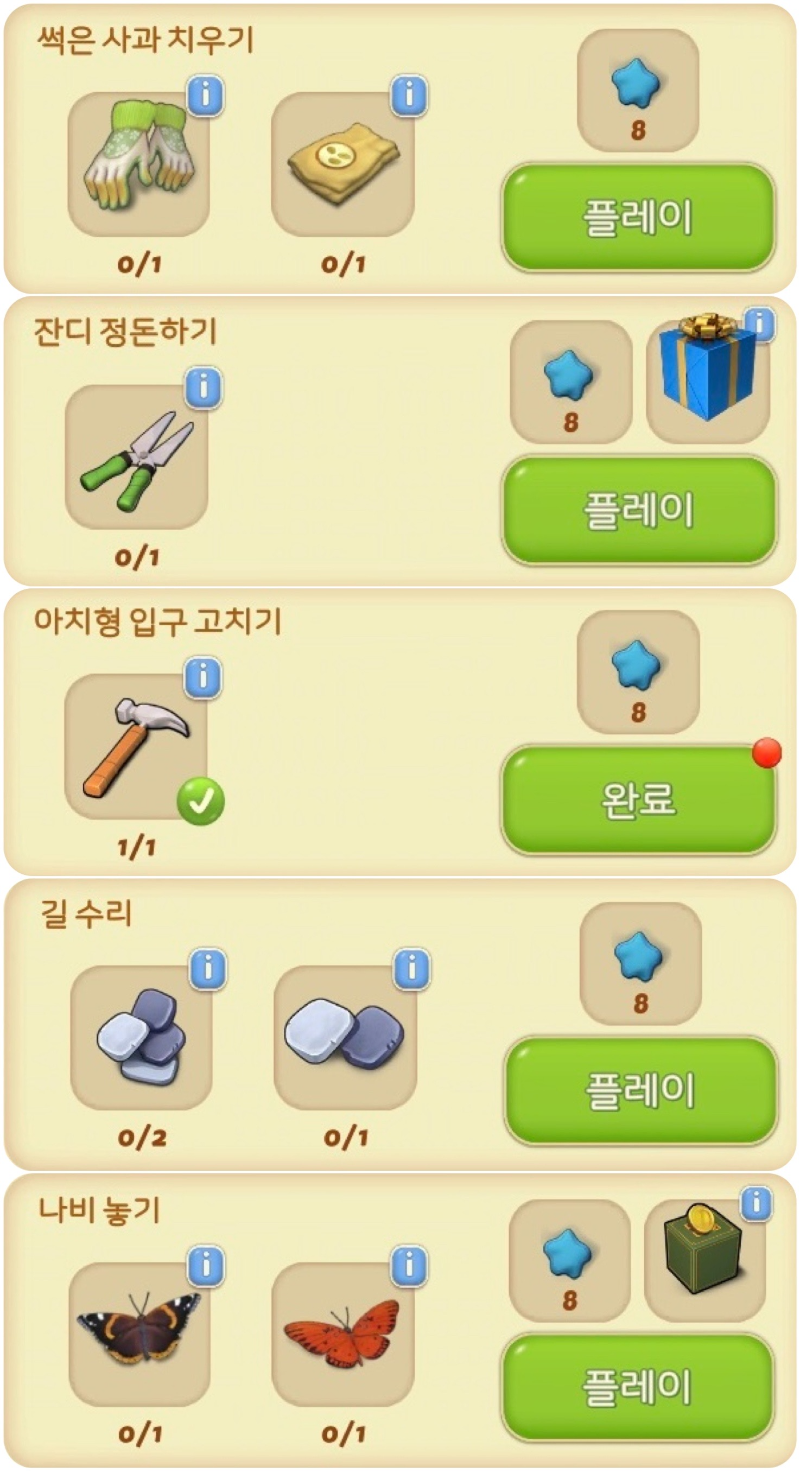The width and height of the screenshot is (800, 1471).
Task: Play the 썩은 사과 치우기 task
Action: tap(638, 217)
